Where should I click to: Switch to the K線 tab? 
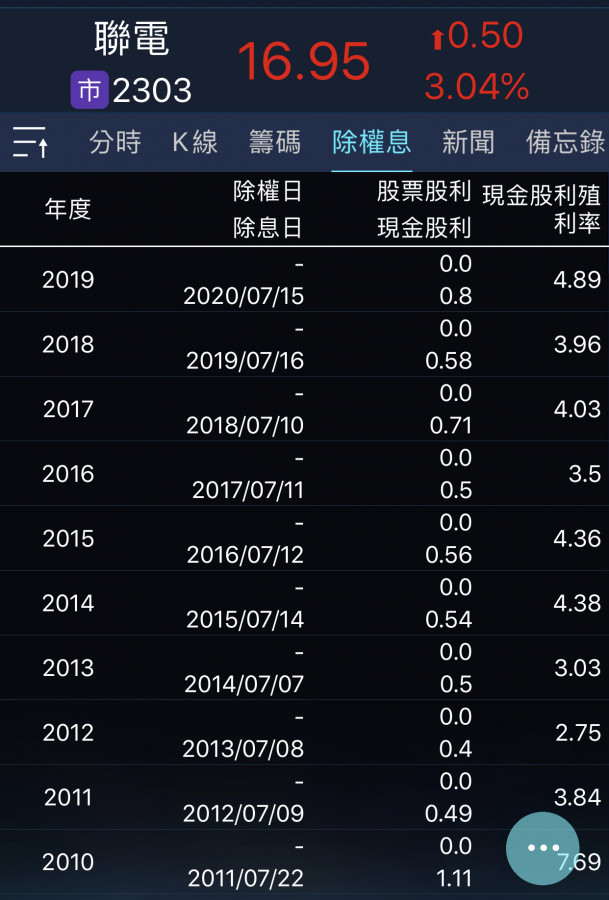[x=195, y=142]
